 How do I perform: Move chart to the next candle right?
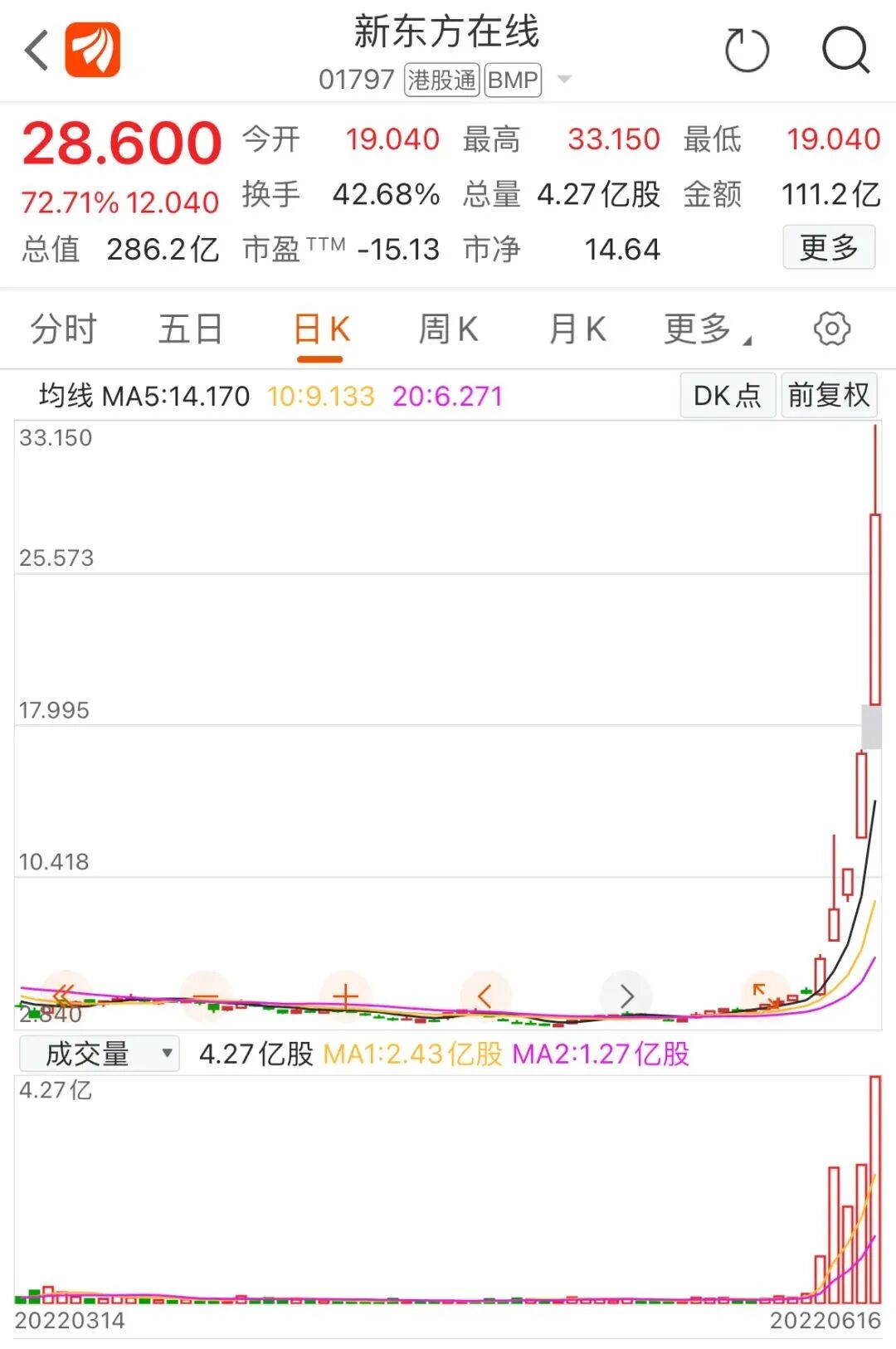pos(626,996)
